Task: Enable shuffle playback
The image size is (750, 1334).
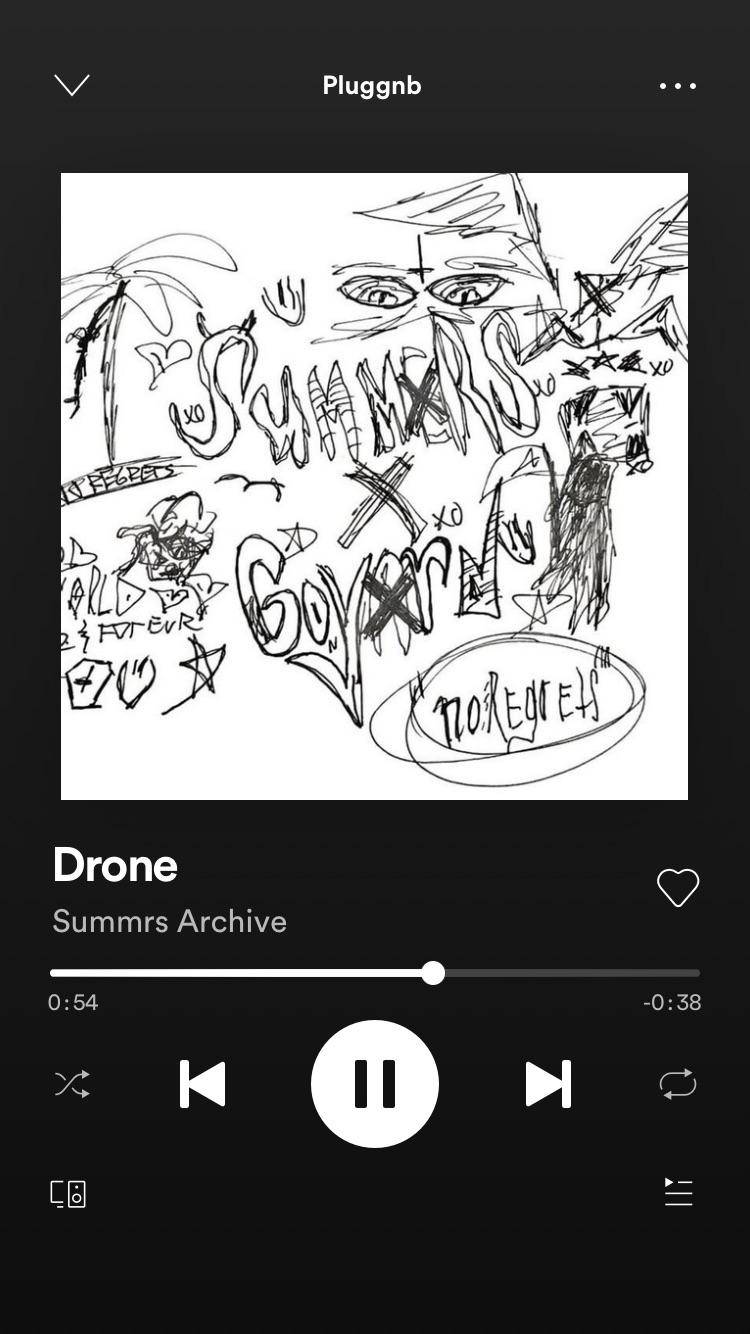Action: pyautogui.click(x=72, y=1084)
